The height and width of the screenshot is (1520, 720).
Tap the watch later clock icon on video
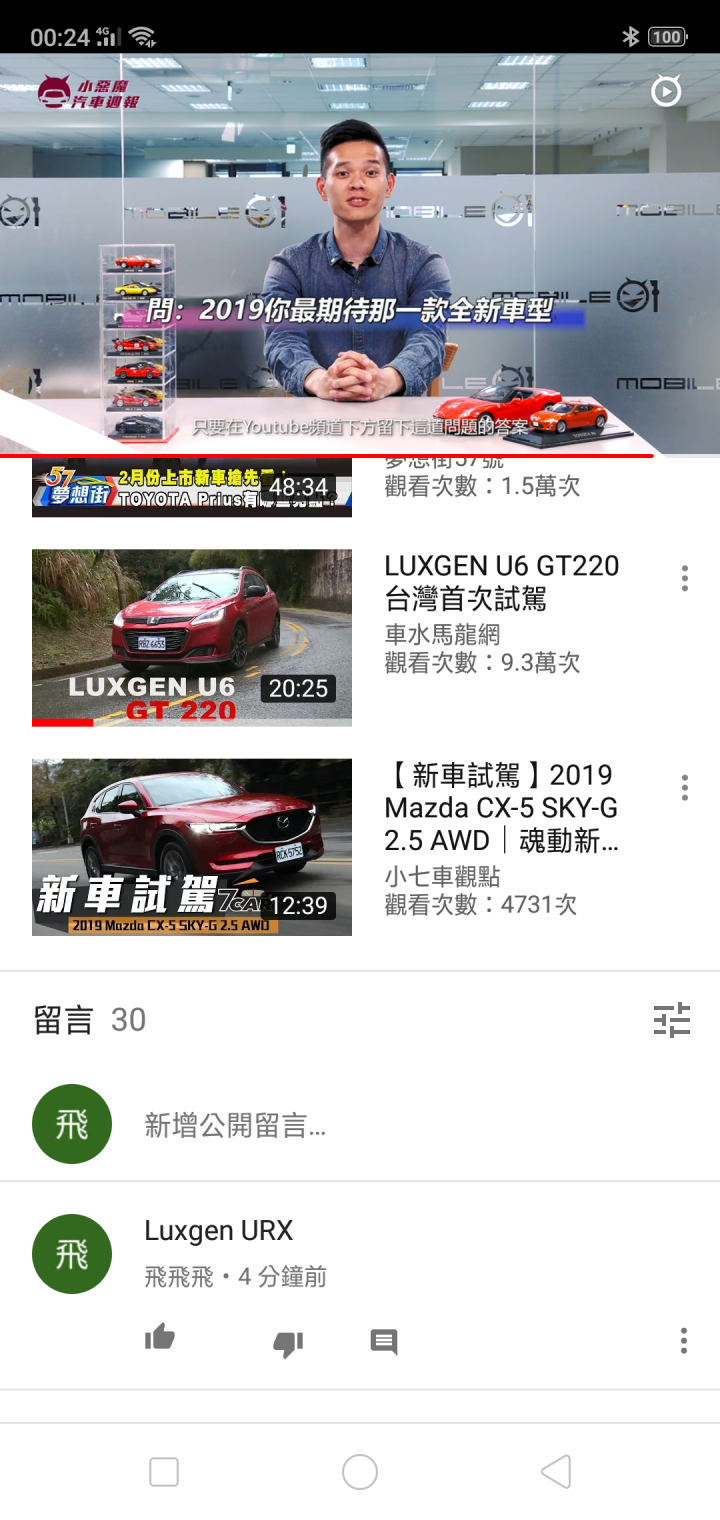(666, 92)
